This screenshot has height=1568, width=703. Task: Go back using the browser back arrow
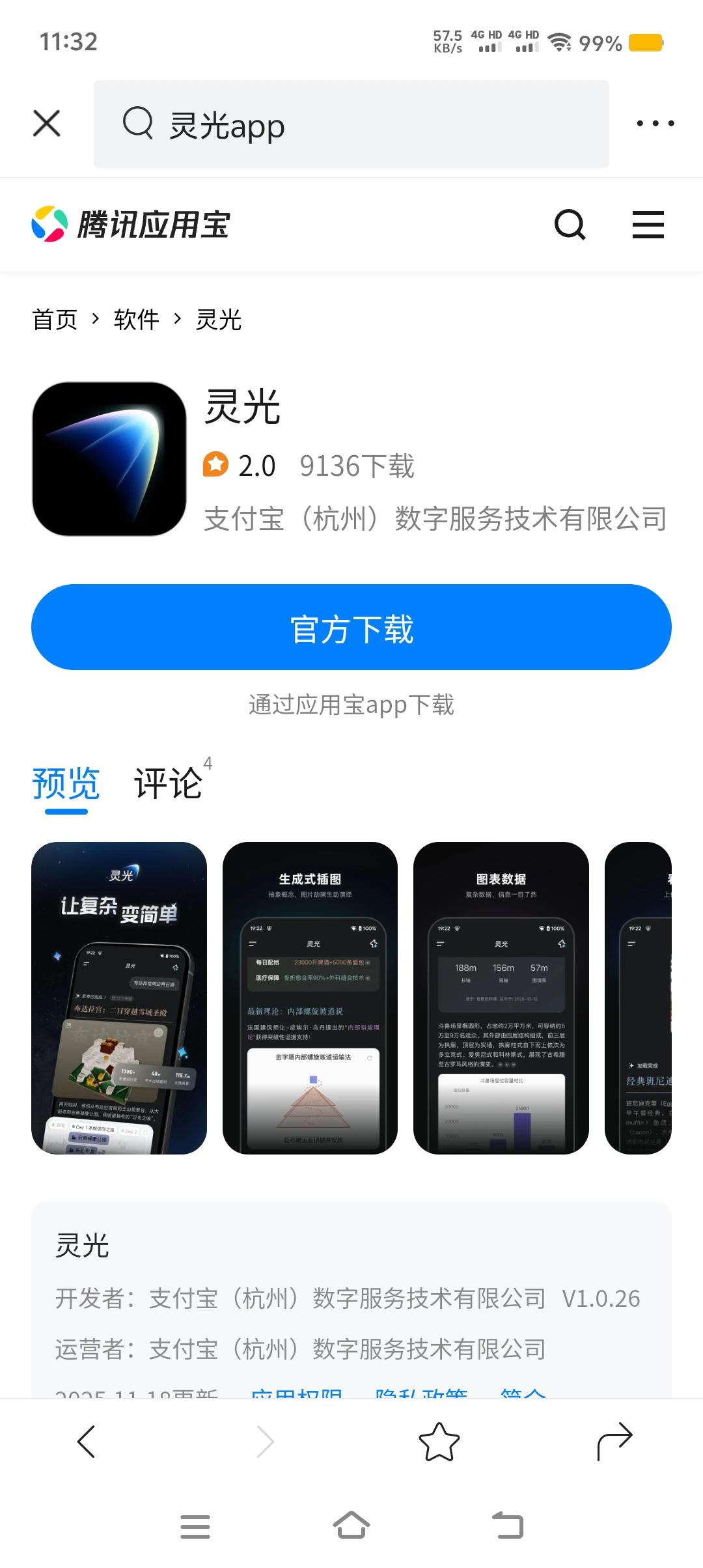[87, 1442]
